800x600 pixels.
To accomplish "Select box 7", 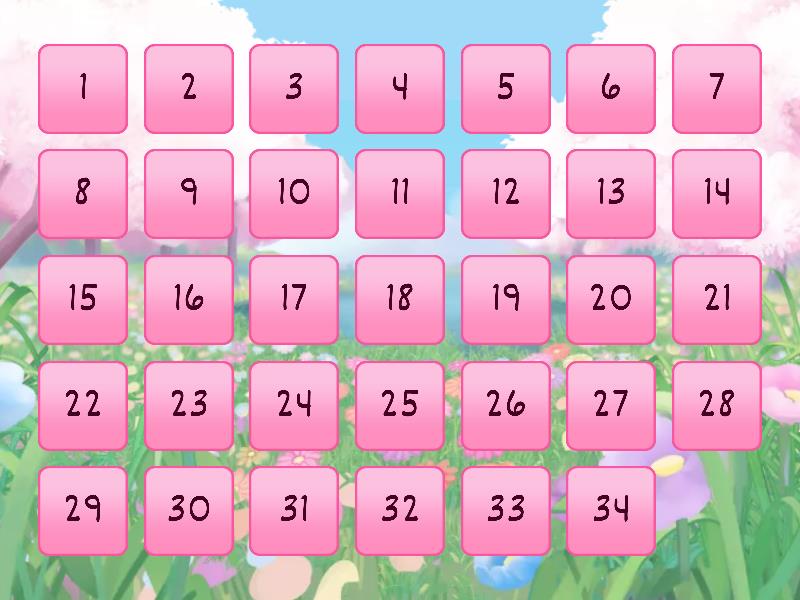I will click(717, 89).
